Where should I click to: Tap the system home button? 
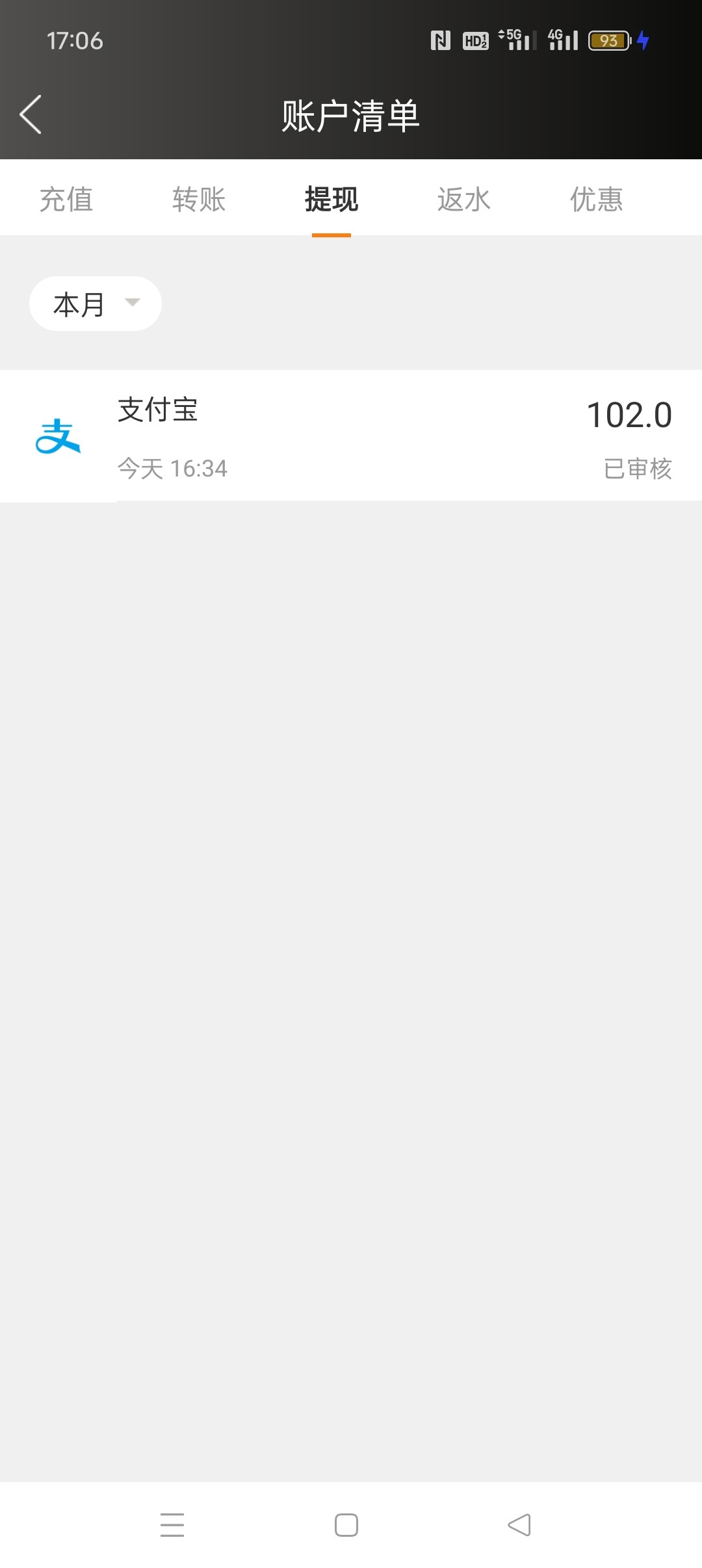coord(346,1524)
